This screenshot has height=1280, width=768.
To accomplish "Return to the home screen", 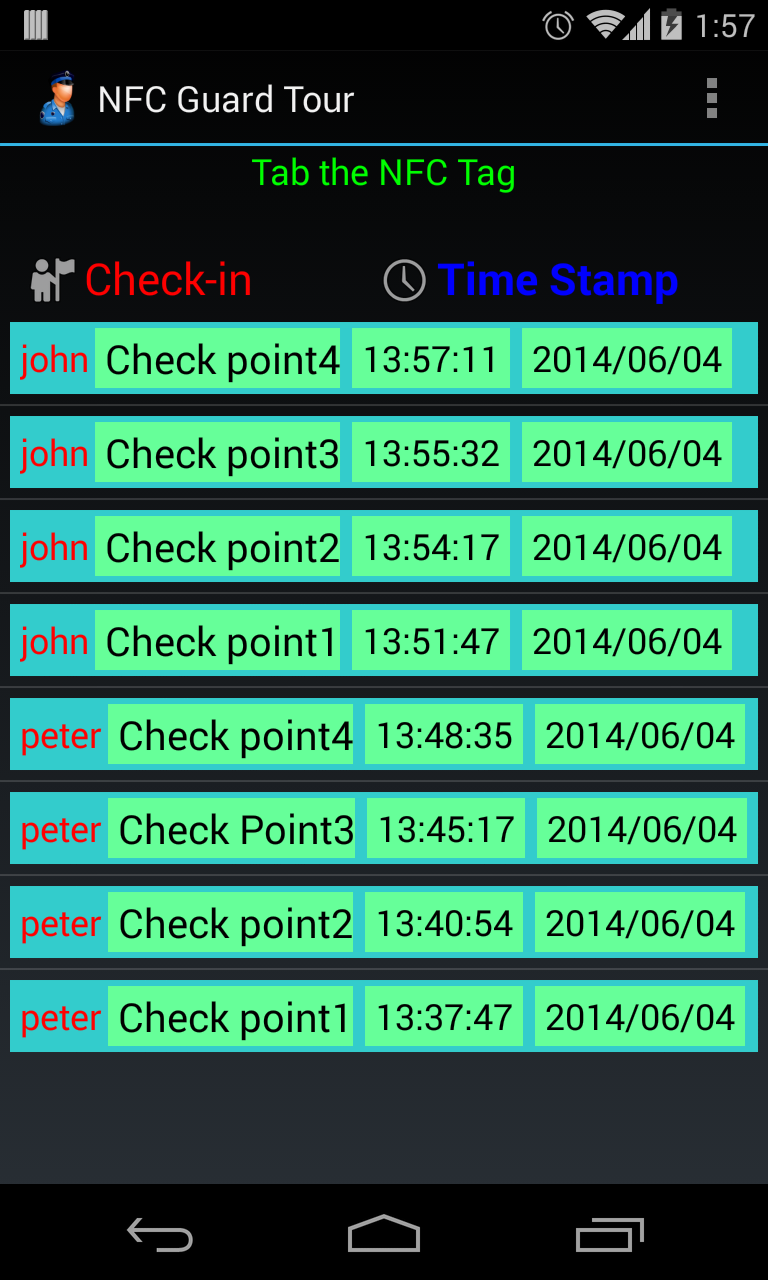I will [x=384, y=1234].
